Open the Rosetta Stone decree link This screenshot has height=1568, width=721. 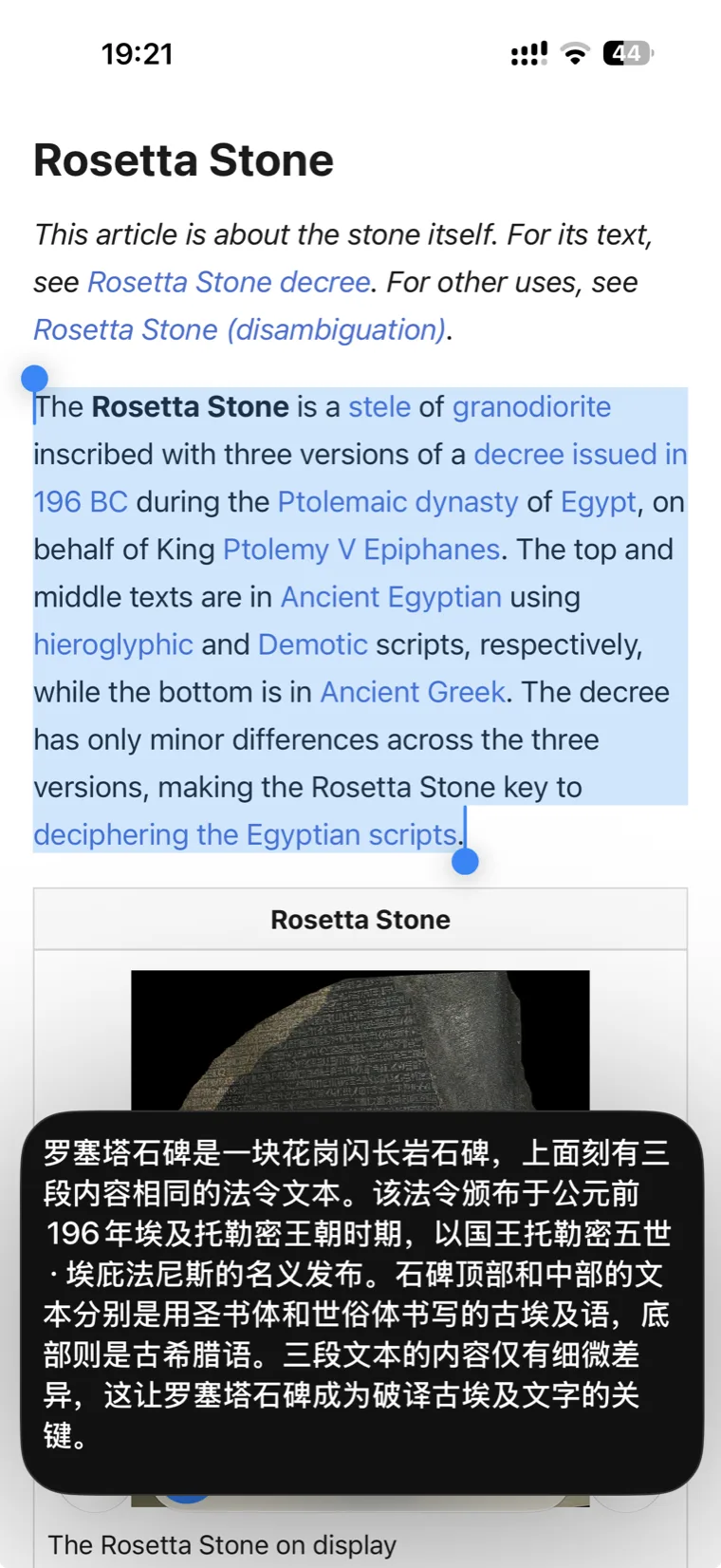click(x=229, y=283)
